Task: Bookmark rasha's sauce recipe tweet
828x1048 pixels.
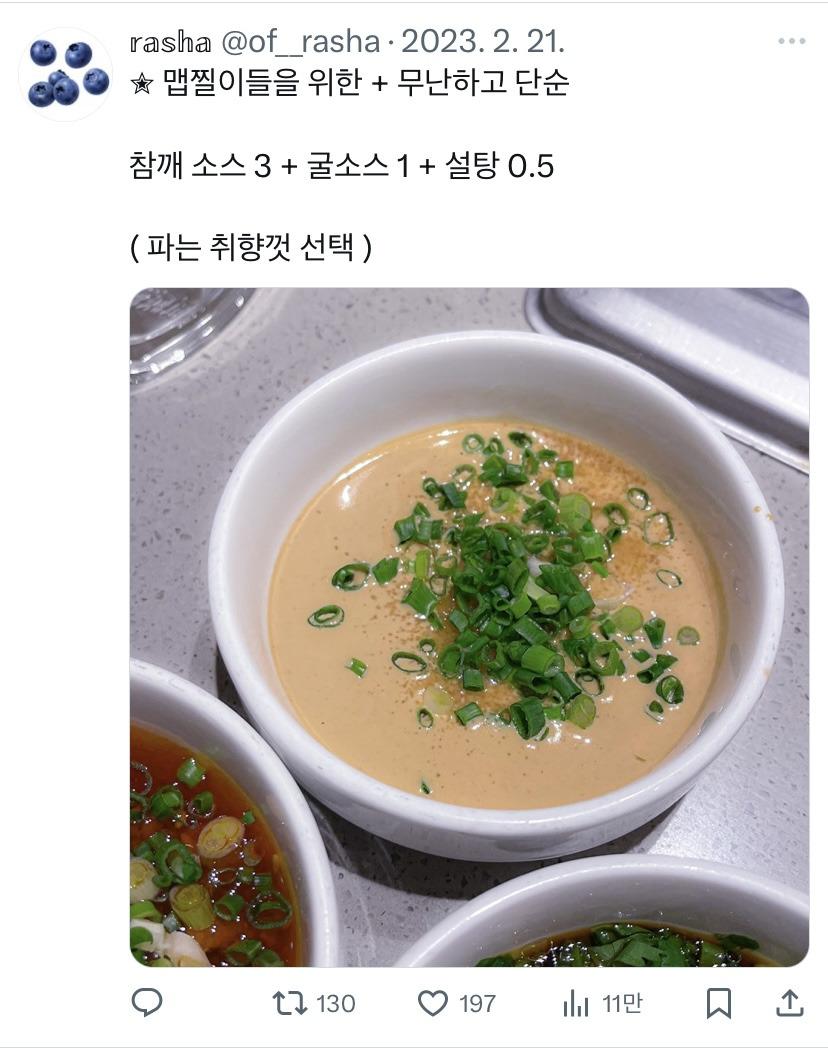Action: 718,1002
